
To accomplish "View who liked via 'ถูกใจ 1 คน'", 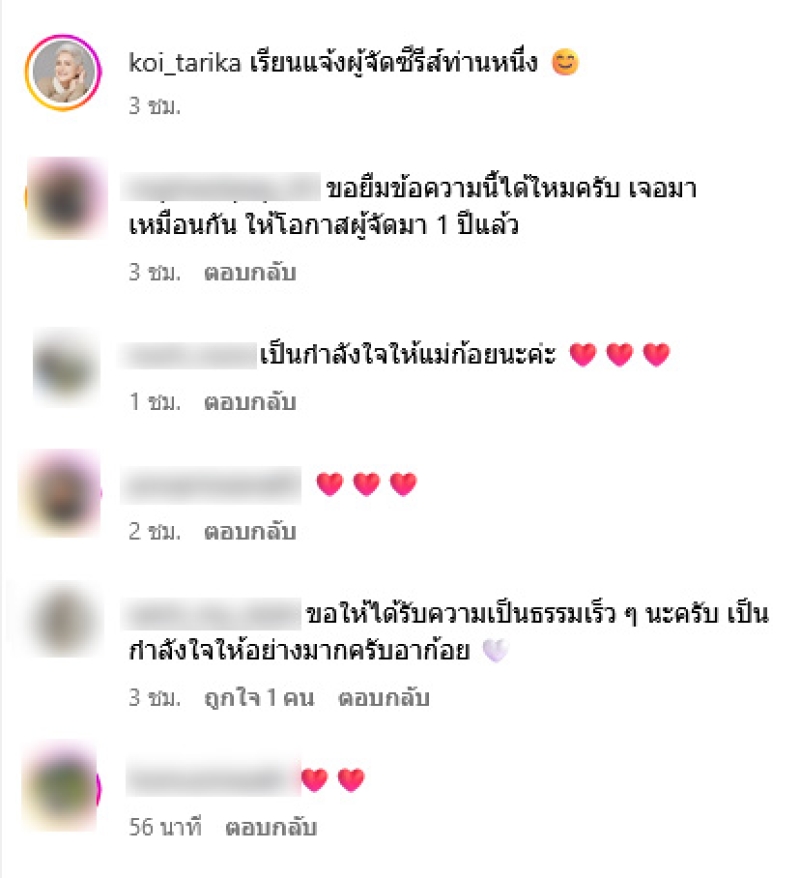I will click(260, 698).
